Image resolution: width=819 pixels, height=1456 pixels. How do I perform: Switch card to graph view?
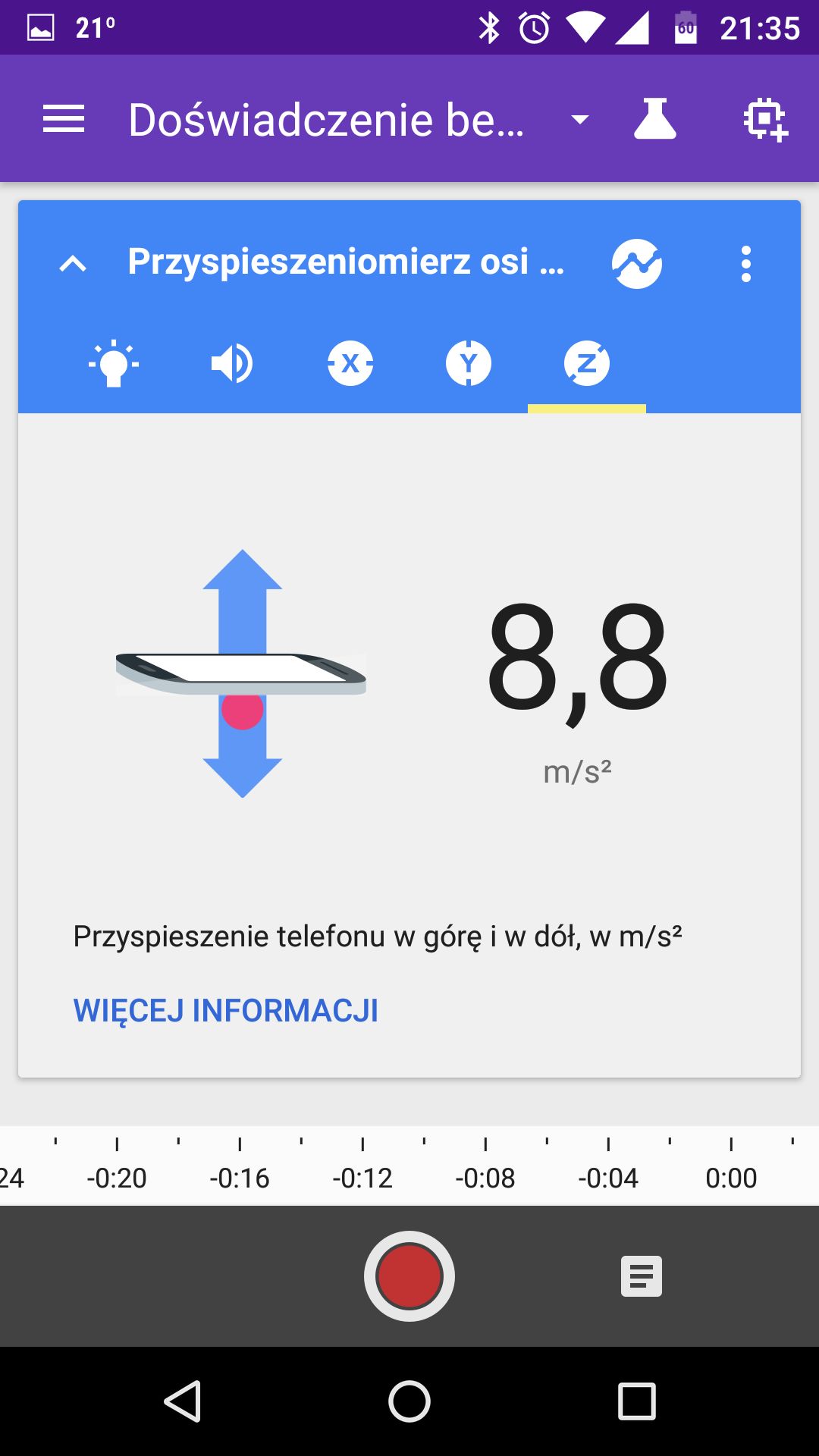pos(637,264)
